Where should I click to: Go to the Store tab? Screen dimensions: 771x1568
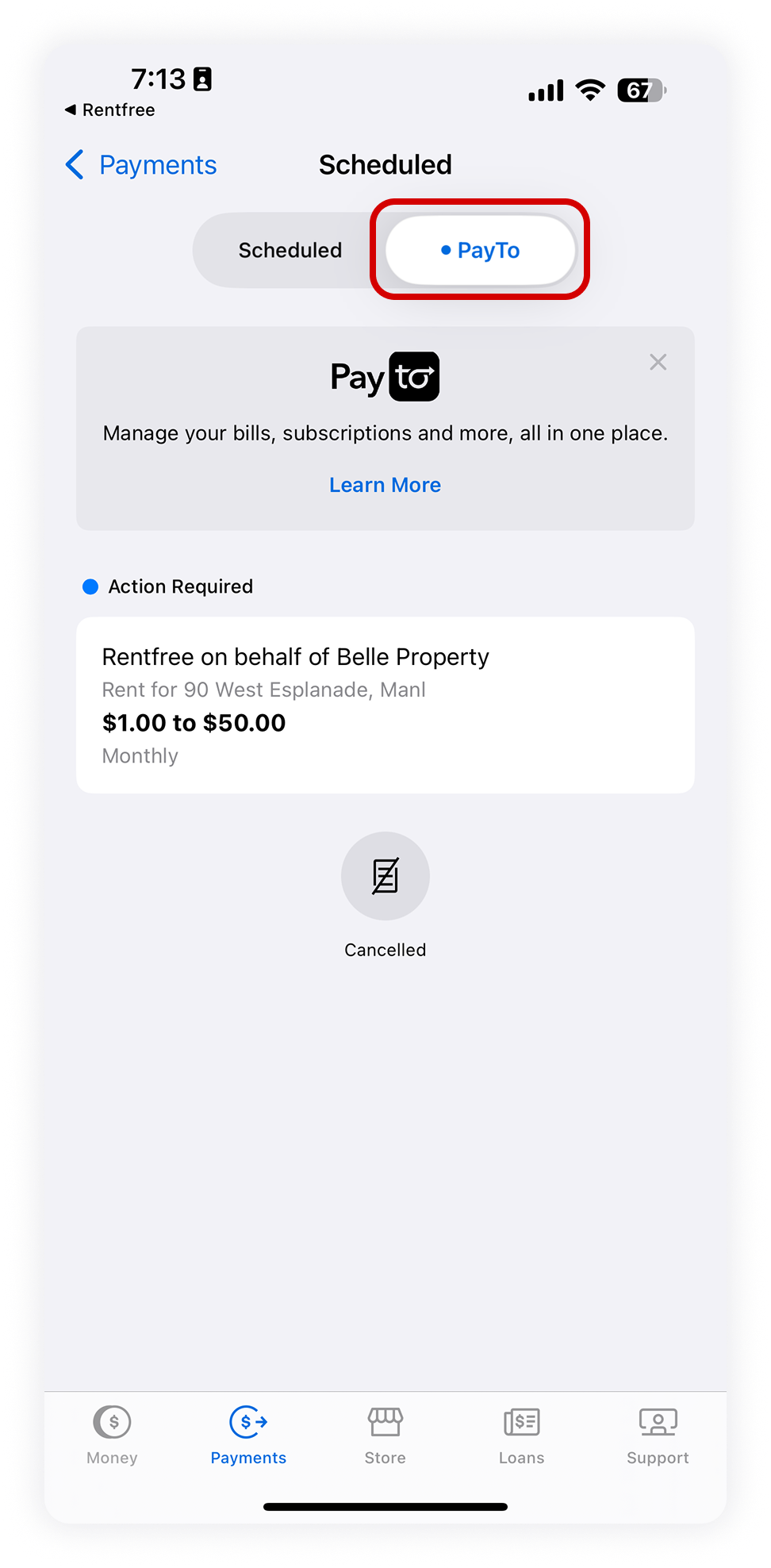385,1435
